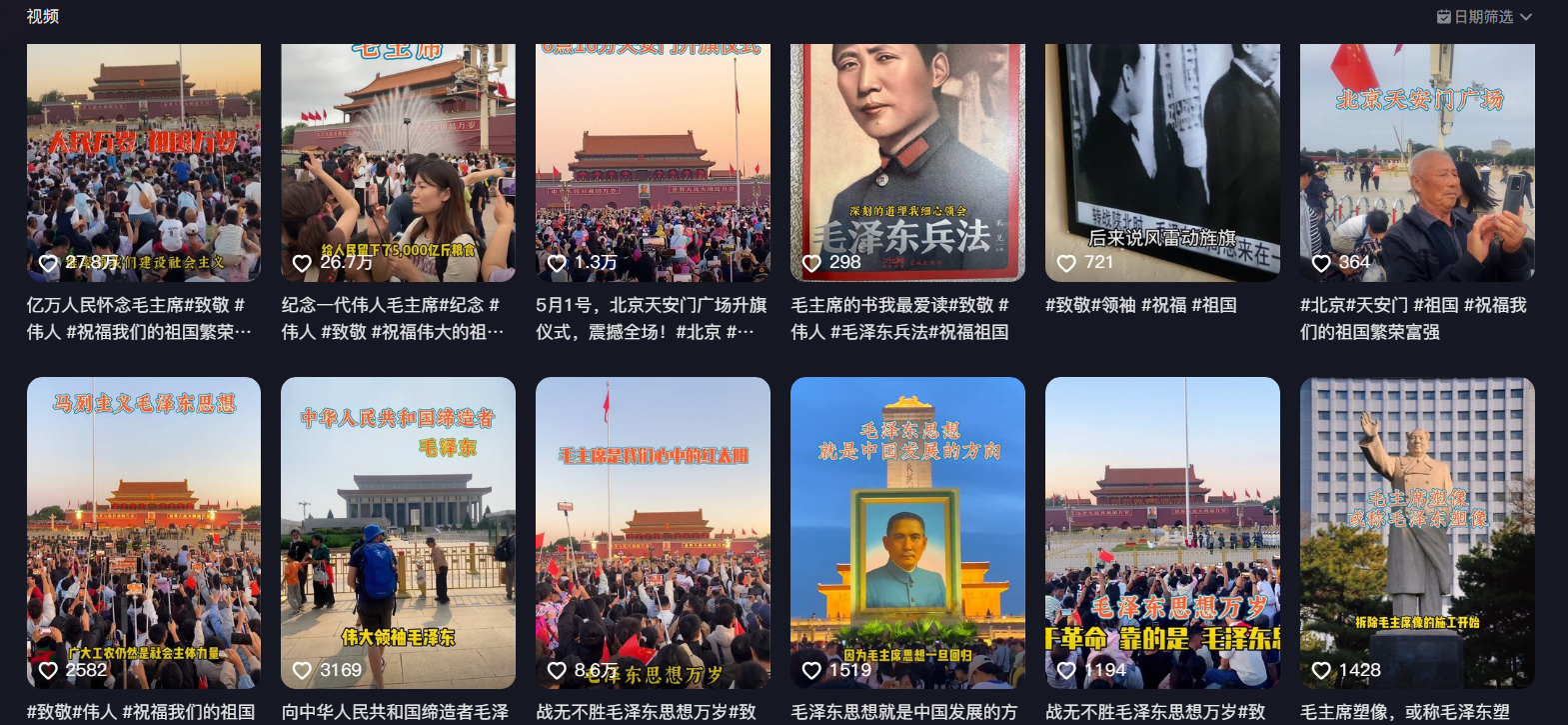Viewport: 1568px width, 725px height.
Task: Open the 毛主席塑像 statue video
Action: pyautogui.click(x=1417, y=530)
